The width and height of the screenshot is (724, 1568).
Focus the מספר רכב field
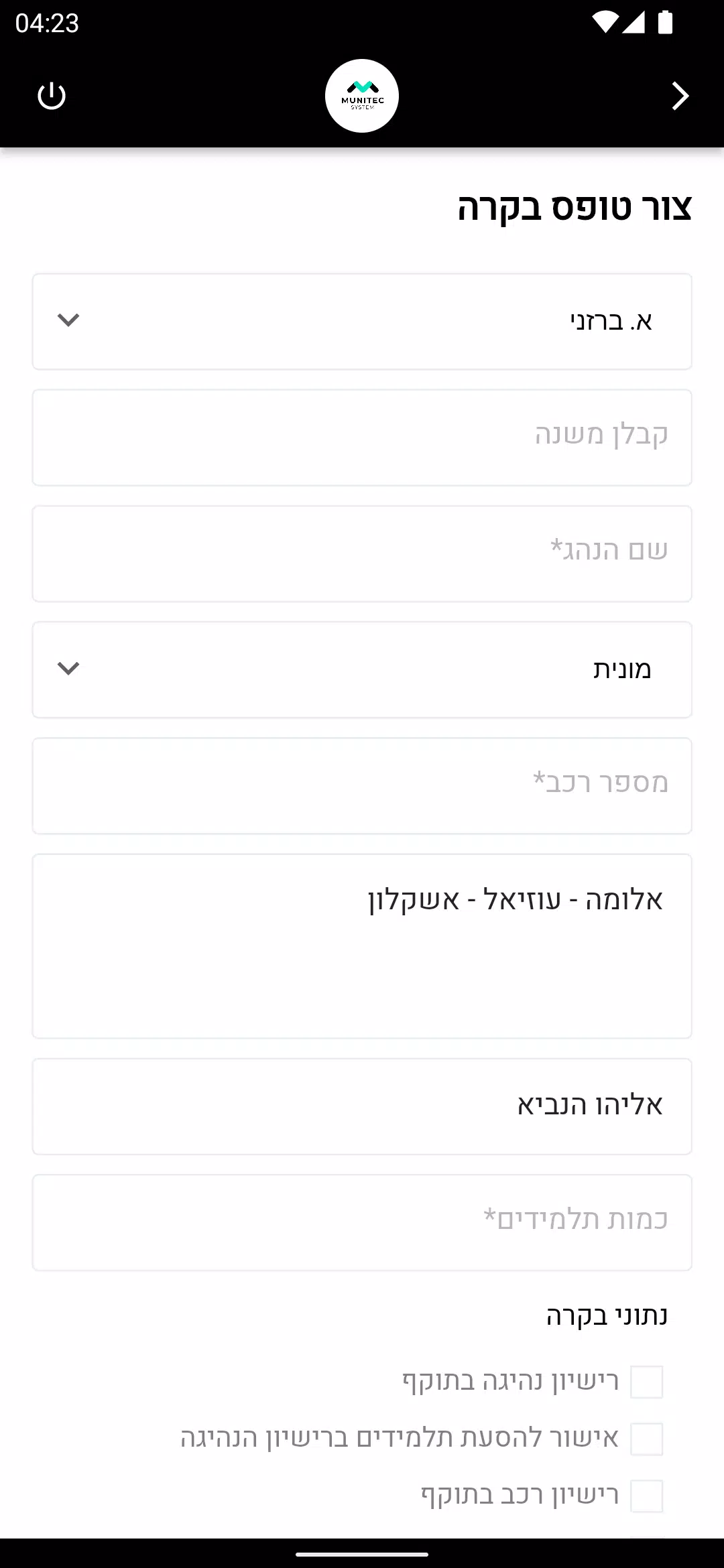(x=362, y=786)
